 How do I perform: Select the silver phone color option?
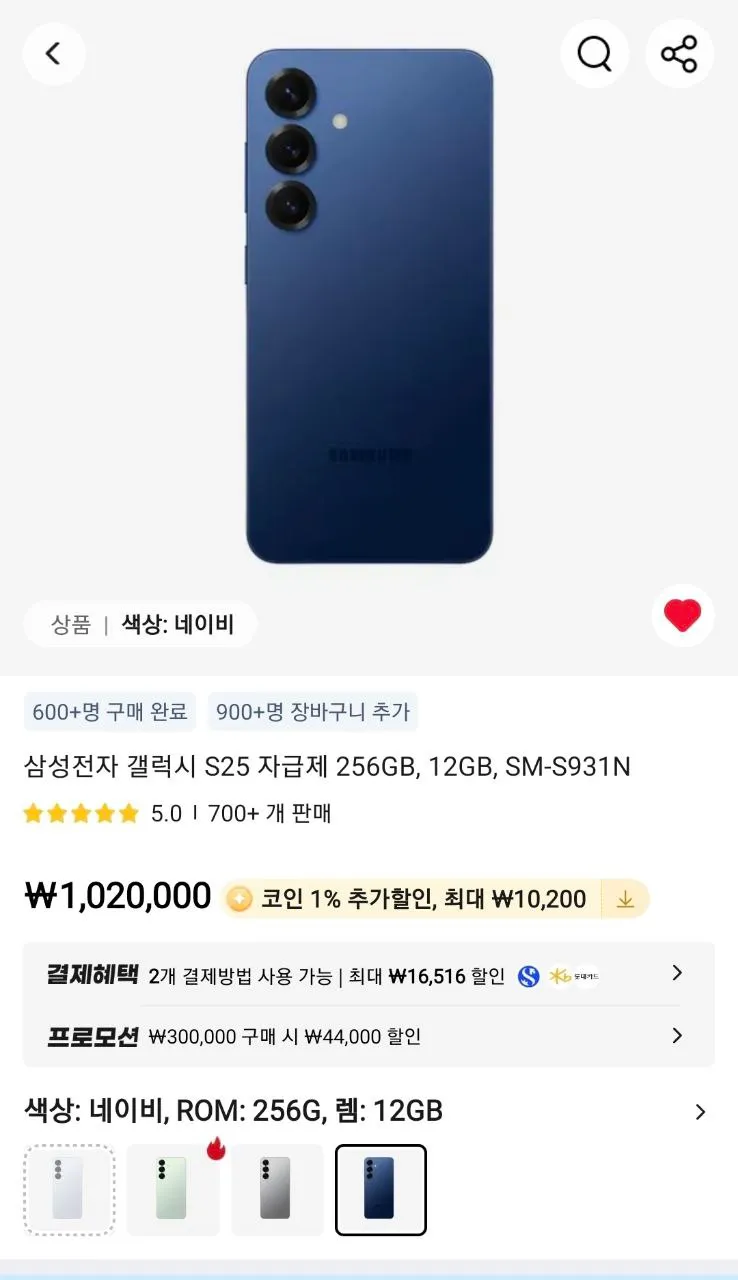277,1189
